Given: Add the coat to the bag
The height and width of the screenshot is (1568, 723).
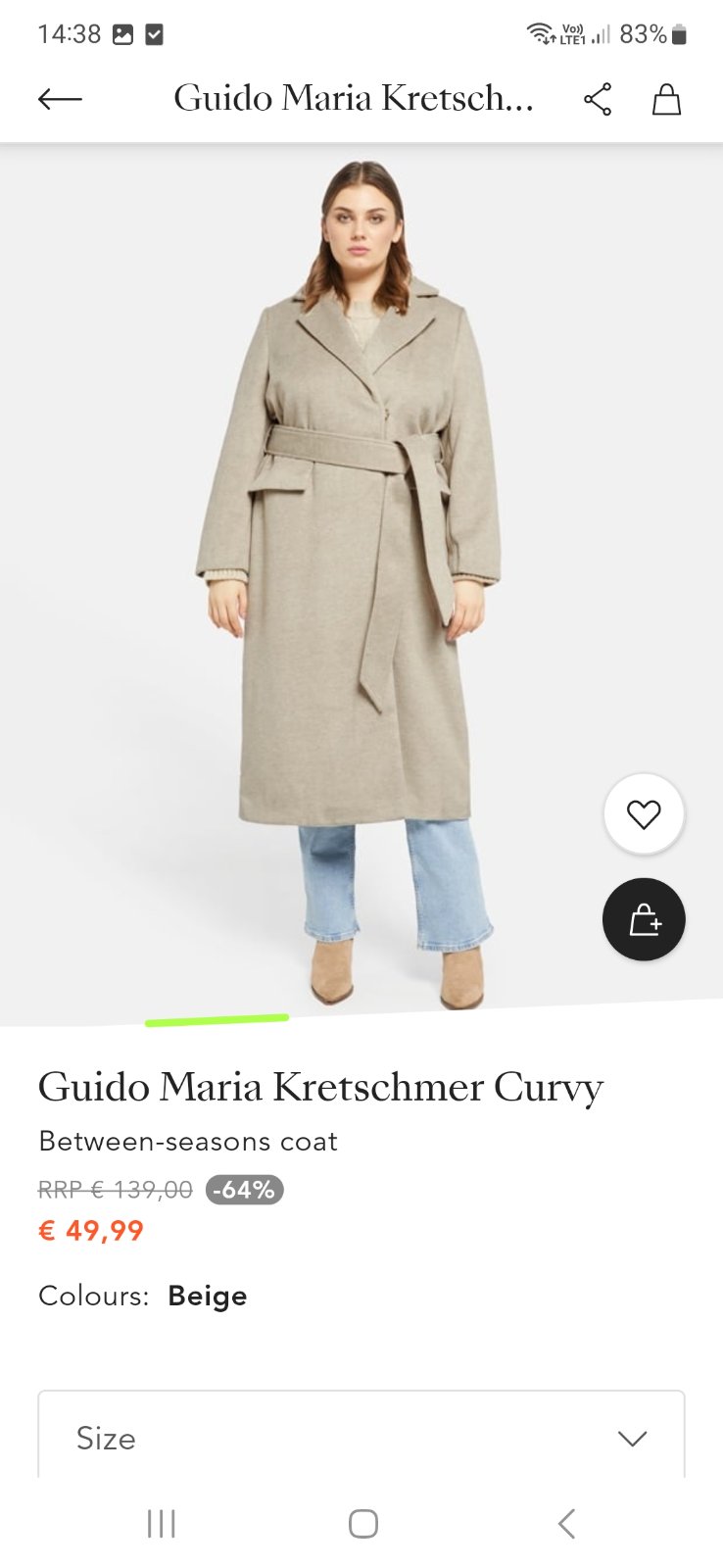Looking at the screenshot, I should (644, 919).
